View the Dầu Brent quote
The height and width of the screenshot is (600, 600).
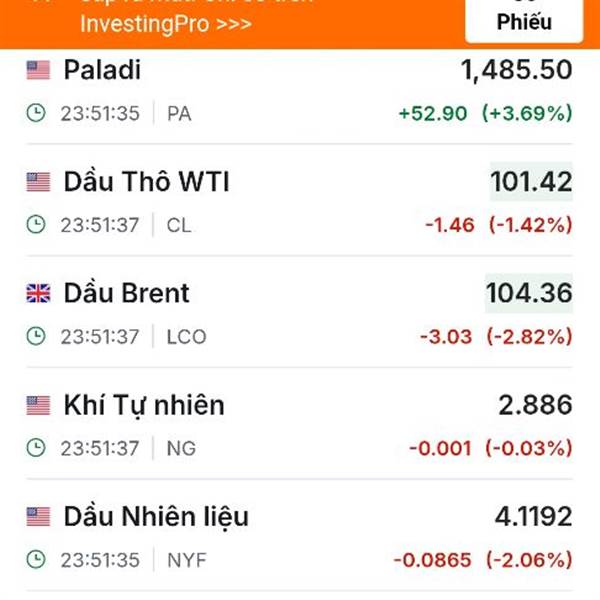(x=300, y=312)
